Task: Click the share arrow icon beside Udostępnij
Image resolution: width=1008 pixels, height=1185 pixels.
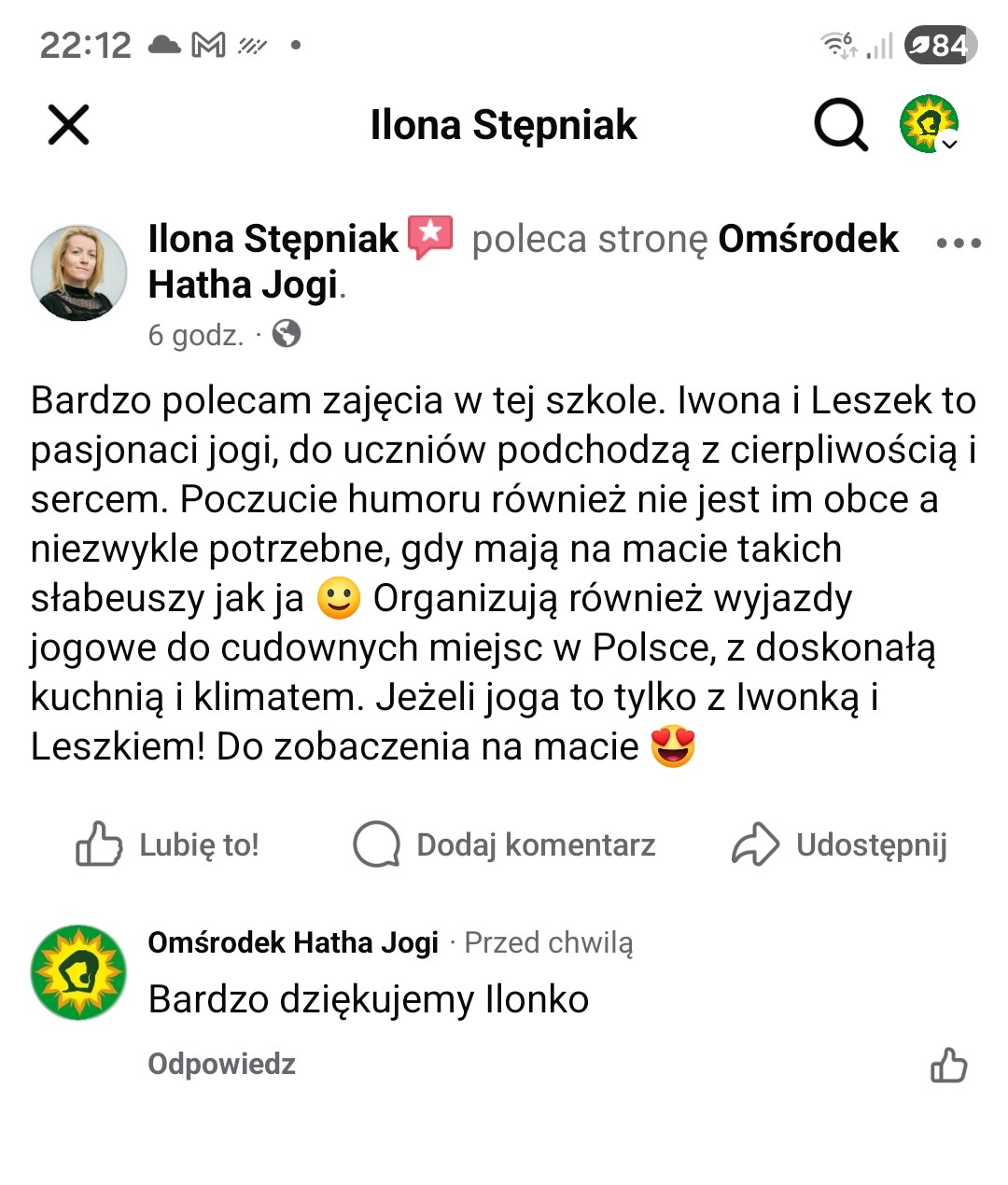Action: [x=758, y=844]
